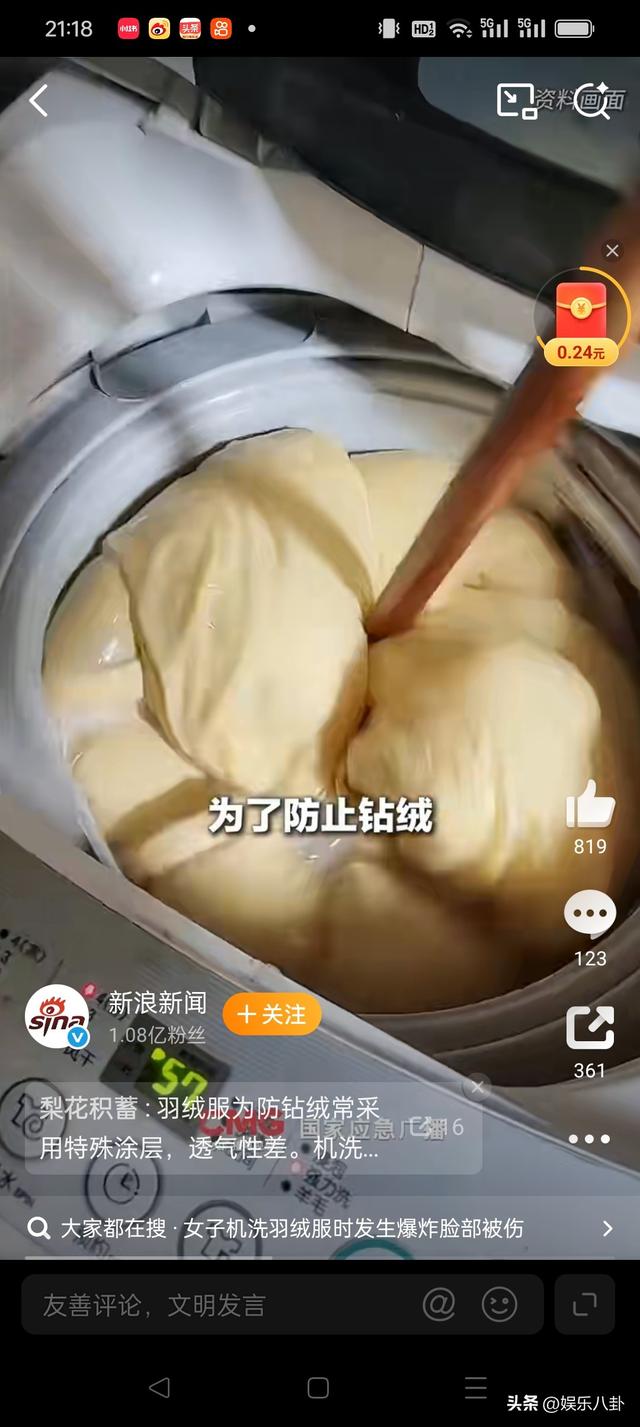The width and height of the screenshot is (640, 1427).
Task: Like this video
Action: pyautogui.click(x=589, y=806)
